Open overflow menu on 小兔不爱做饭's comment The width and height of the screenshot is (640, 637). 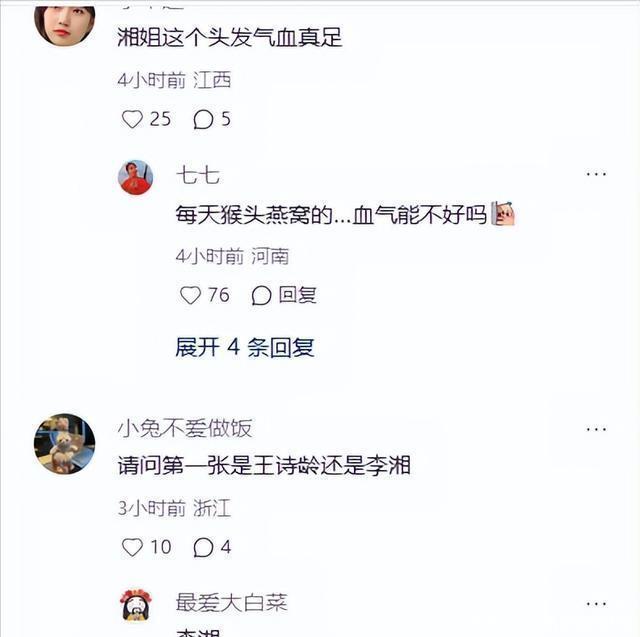coord(596,429)
